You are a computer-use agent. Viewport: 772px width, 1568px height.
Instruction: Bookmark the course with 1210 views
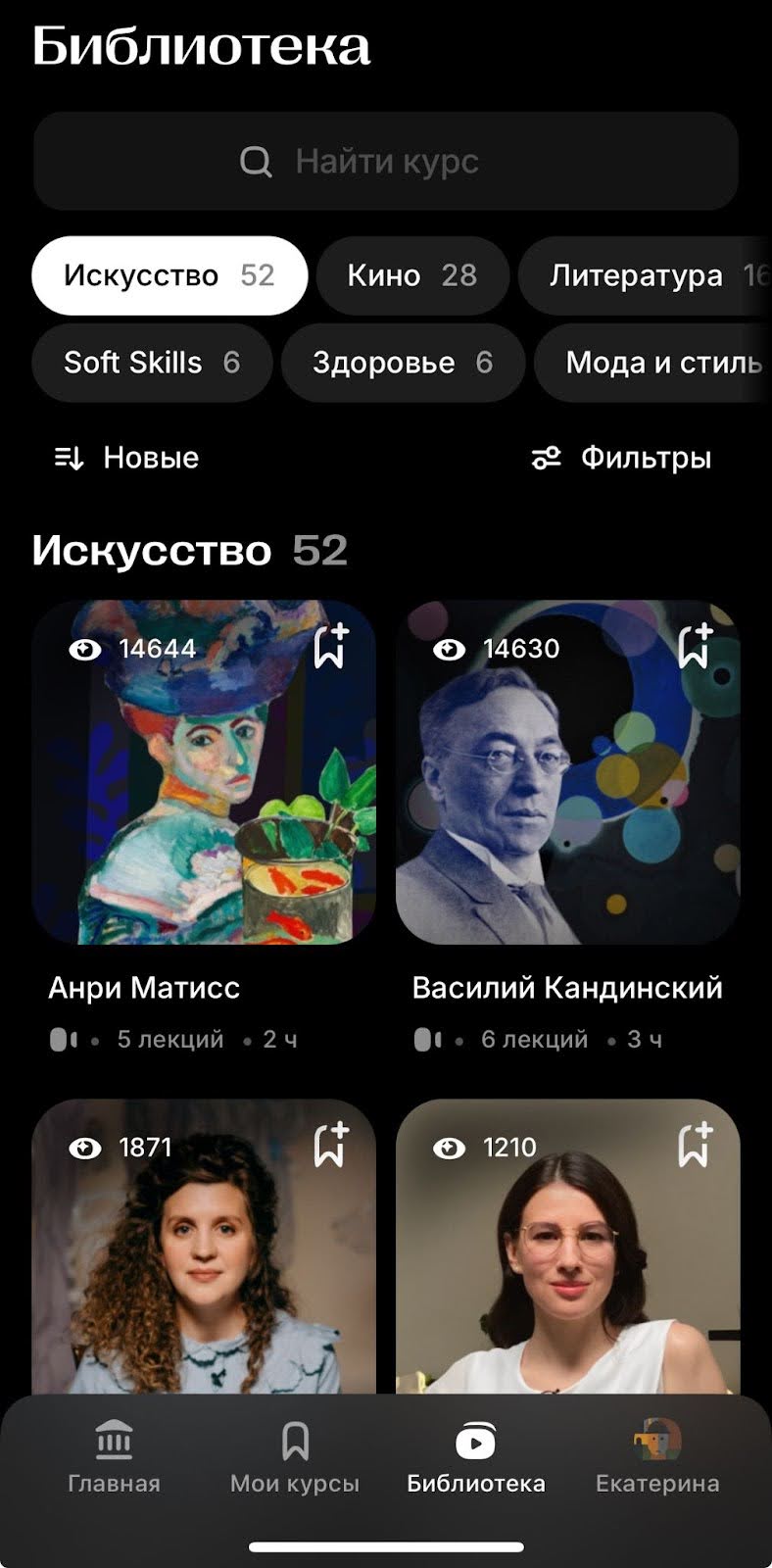point(696,1145)
